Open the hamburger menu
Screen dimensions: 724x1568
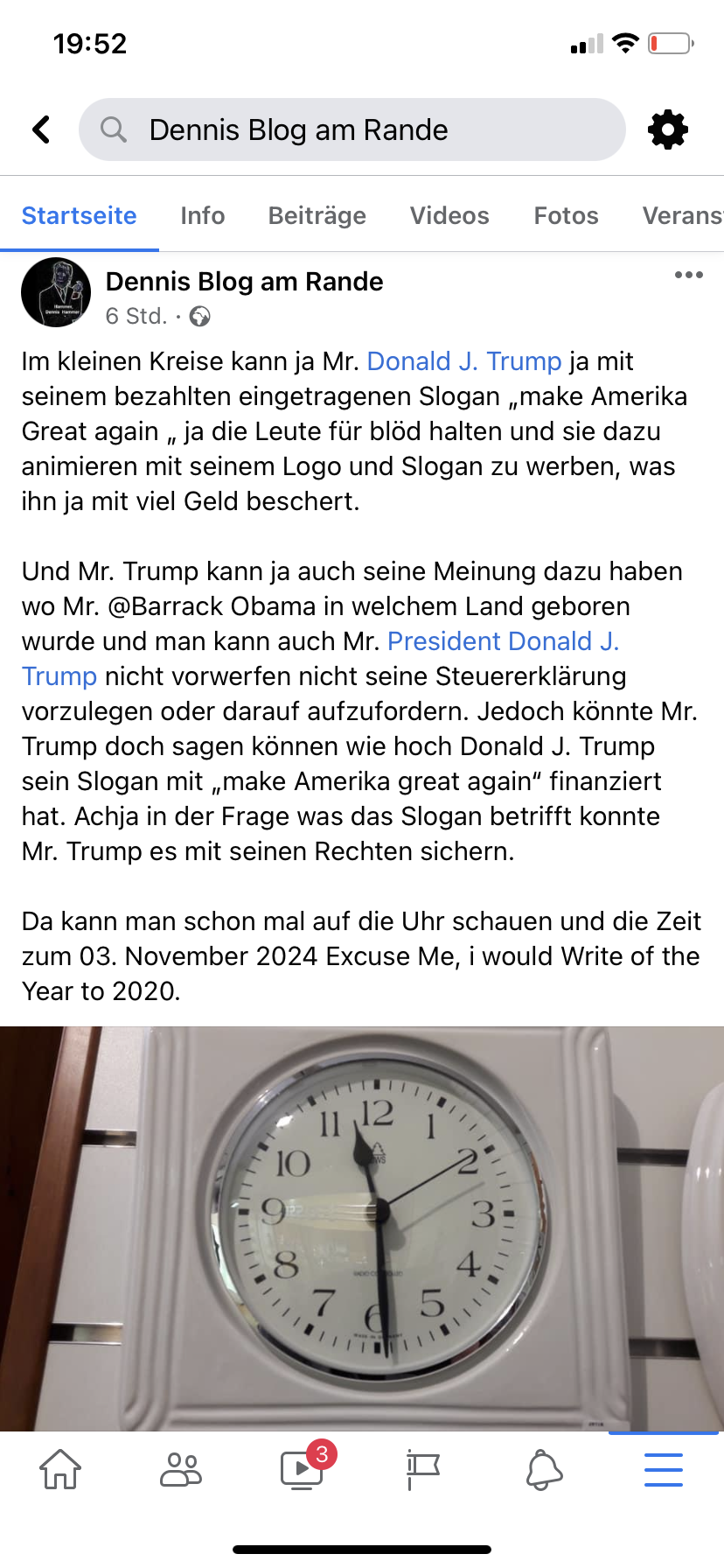pyautogui.click(x=664, y=1469)
